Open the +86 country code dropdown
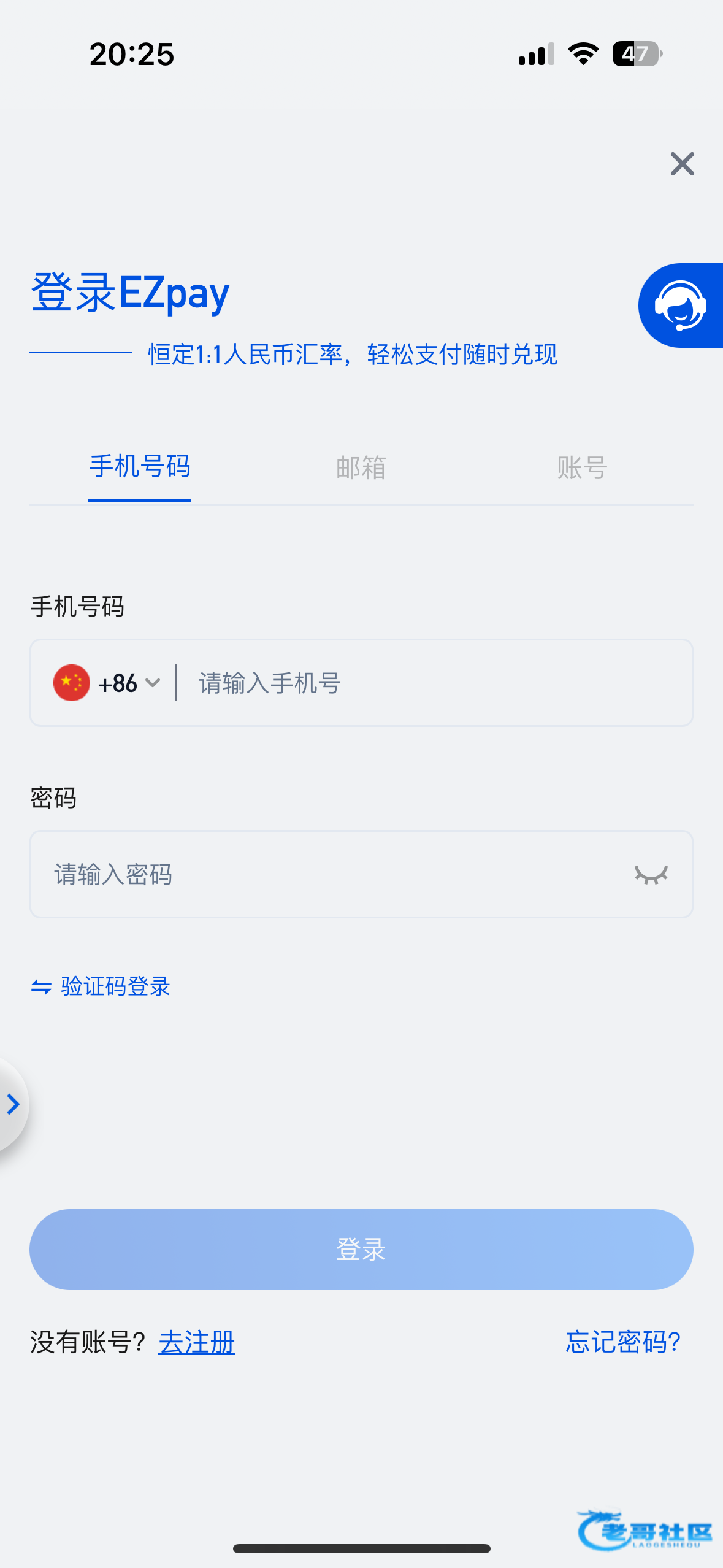The width and height of the screenshot is (723, 1568). pos(109,683)
